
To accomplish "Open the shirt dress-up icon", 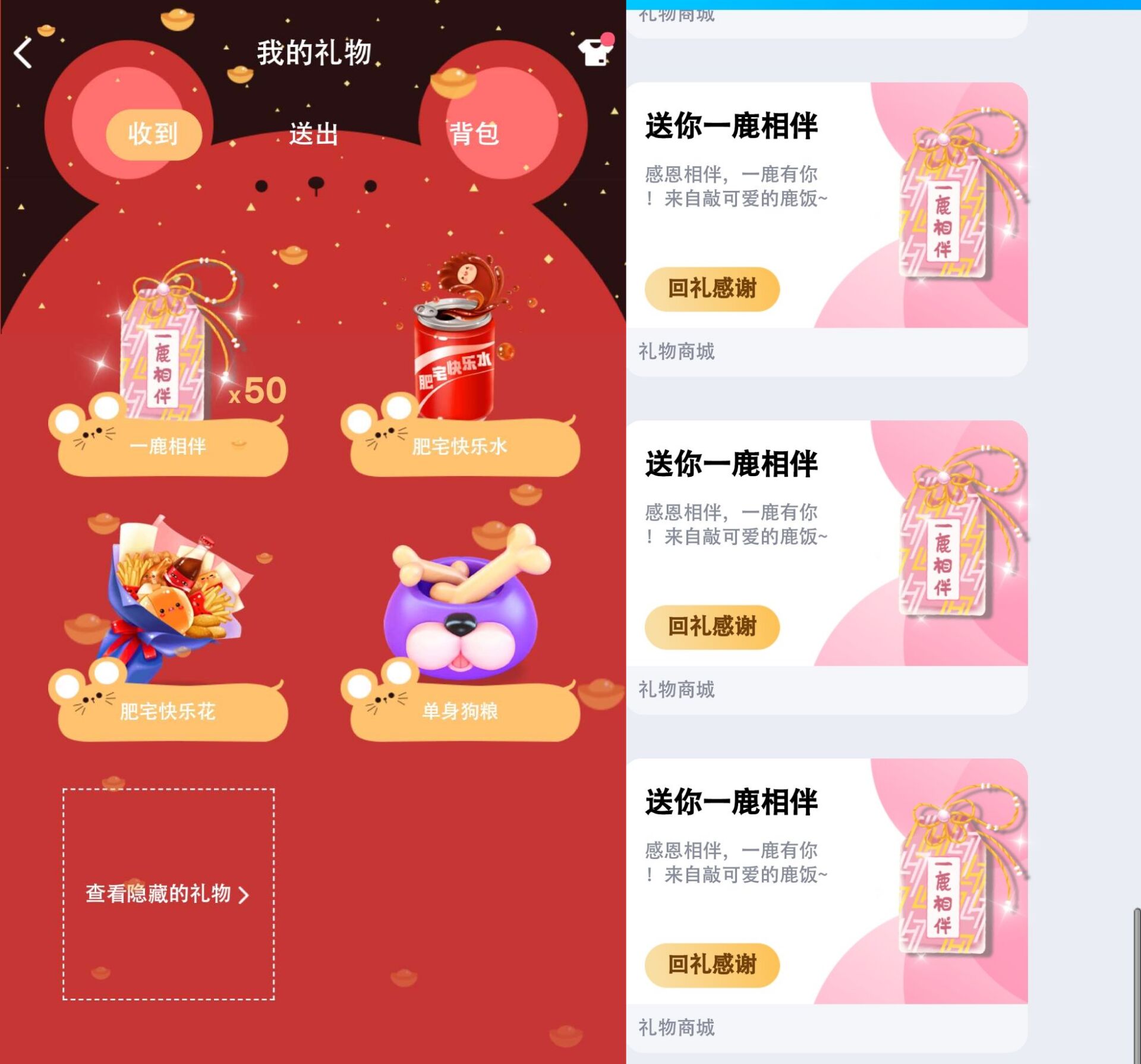I will pyautogui.click(x=595, y=51).
